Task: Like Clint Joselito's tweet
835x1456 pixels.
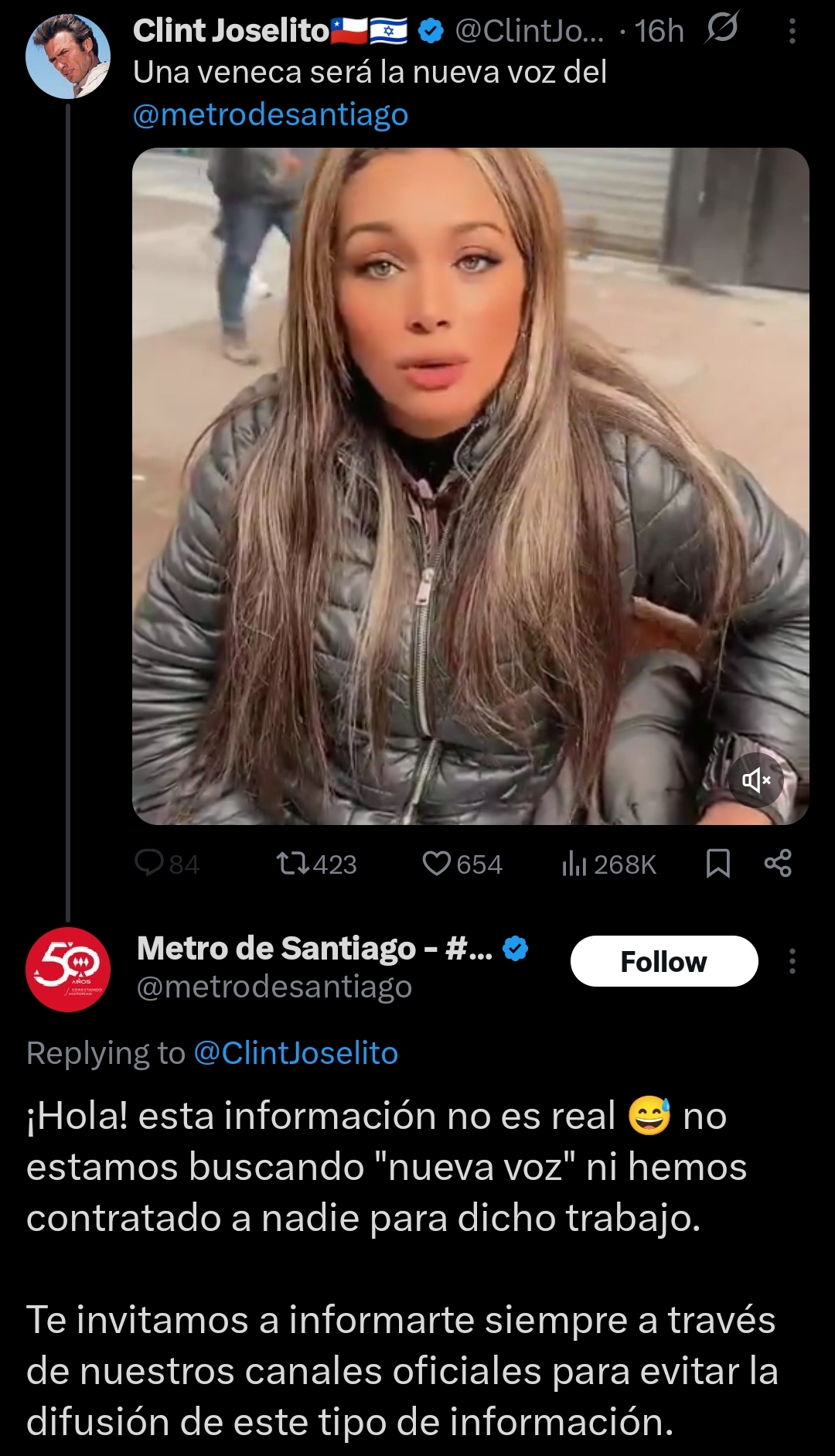Action: pyautogui.click(x=462, y=863)
